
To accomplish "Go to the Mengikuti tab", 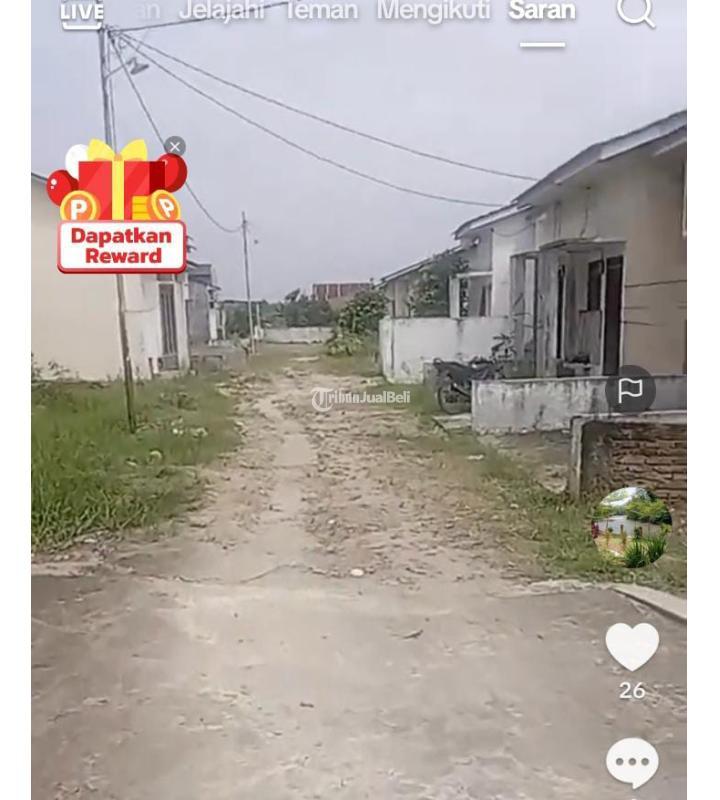I will 433,12.
